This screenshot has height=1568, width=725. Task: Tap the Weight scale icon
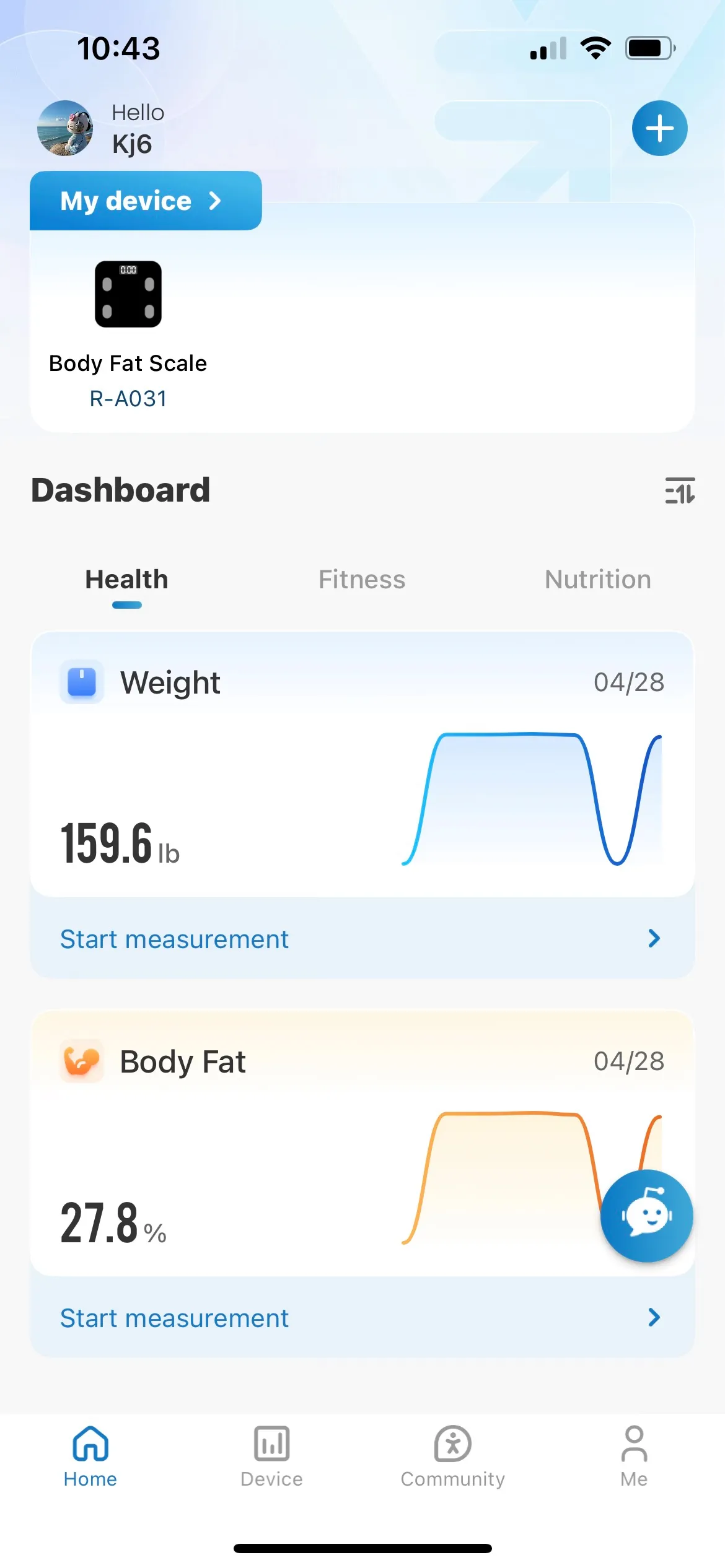click(81, 682)
